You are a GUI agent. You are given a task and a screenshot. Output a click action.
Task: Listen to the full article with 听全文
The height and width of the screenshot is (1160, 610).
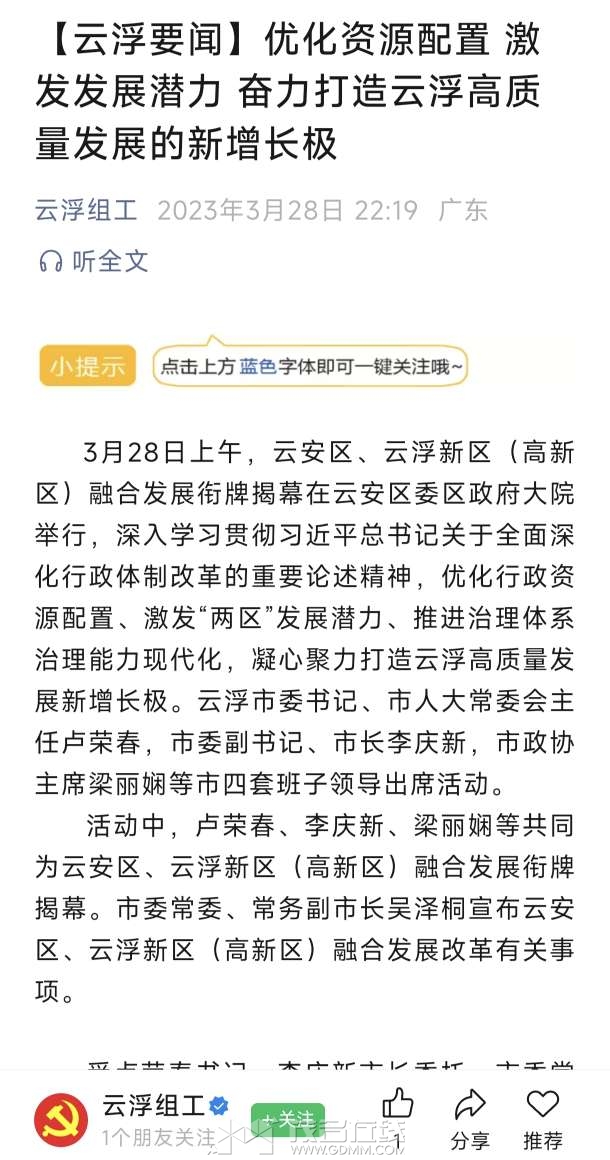[x=93, y=261]
